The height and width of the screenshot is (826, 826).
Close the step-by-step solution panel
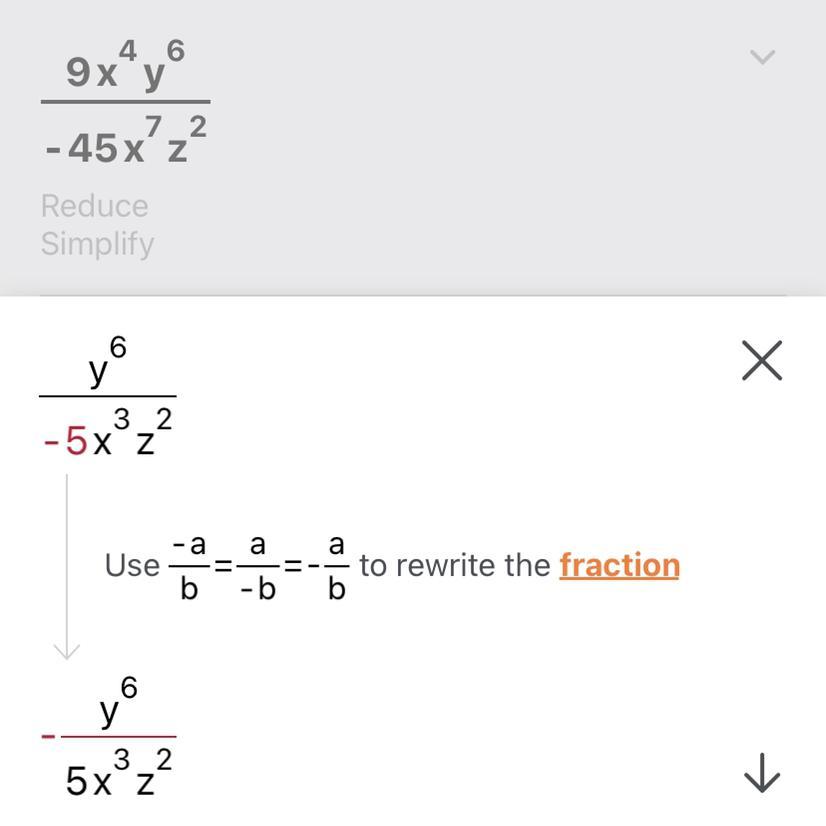[762, 360]
